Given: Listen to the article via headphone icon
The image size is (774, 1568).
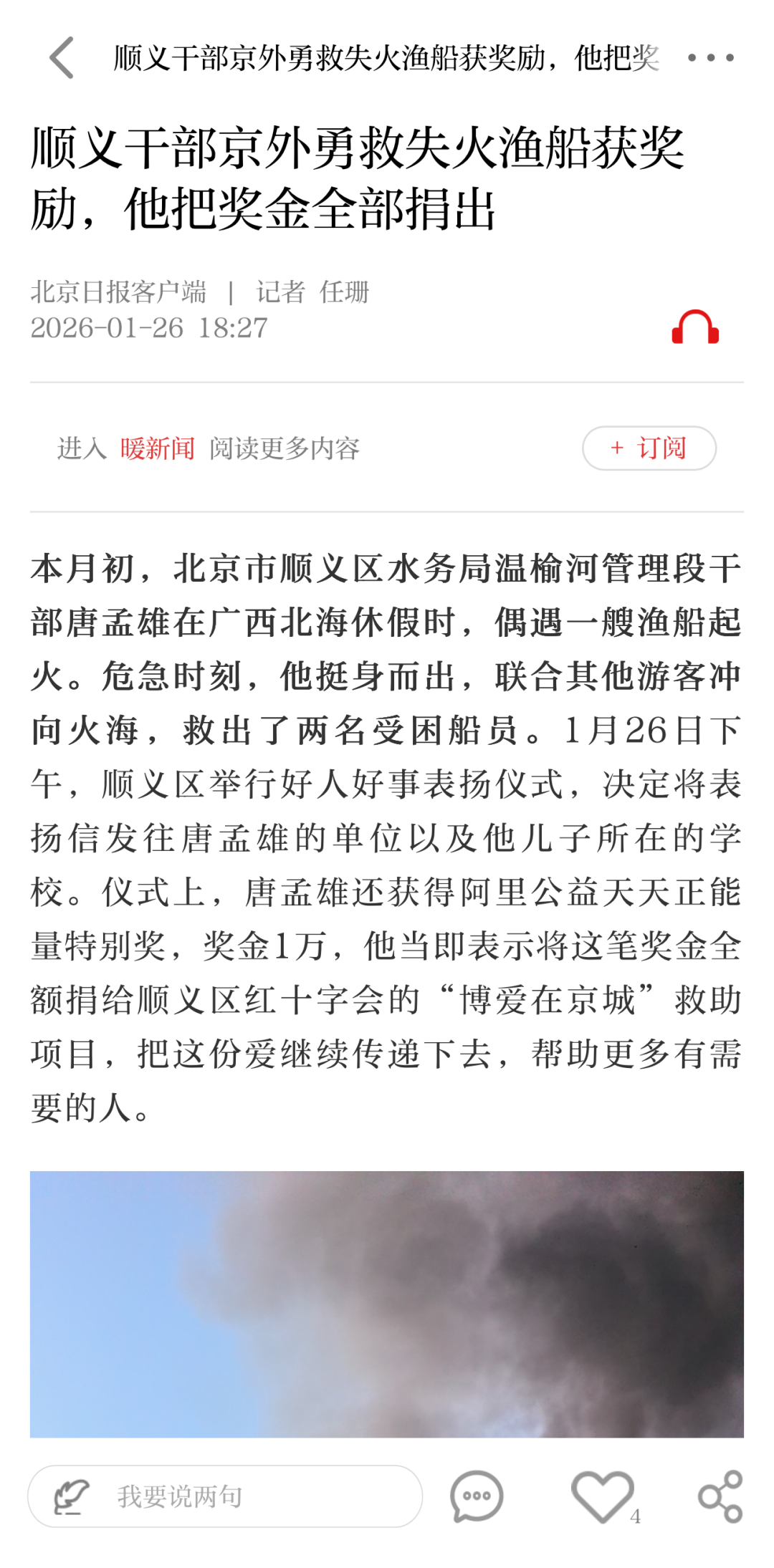Looking at the screenshot, I should [694, 327].
